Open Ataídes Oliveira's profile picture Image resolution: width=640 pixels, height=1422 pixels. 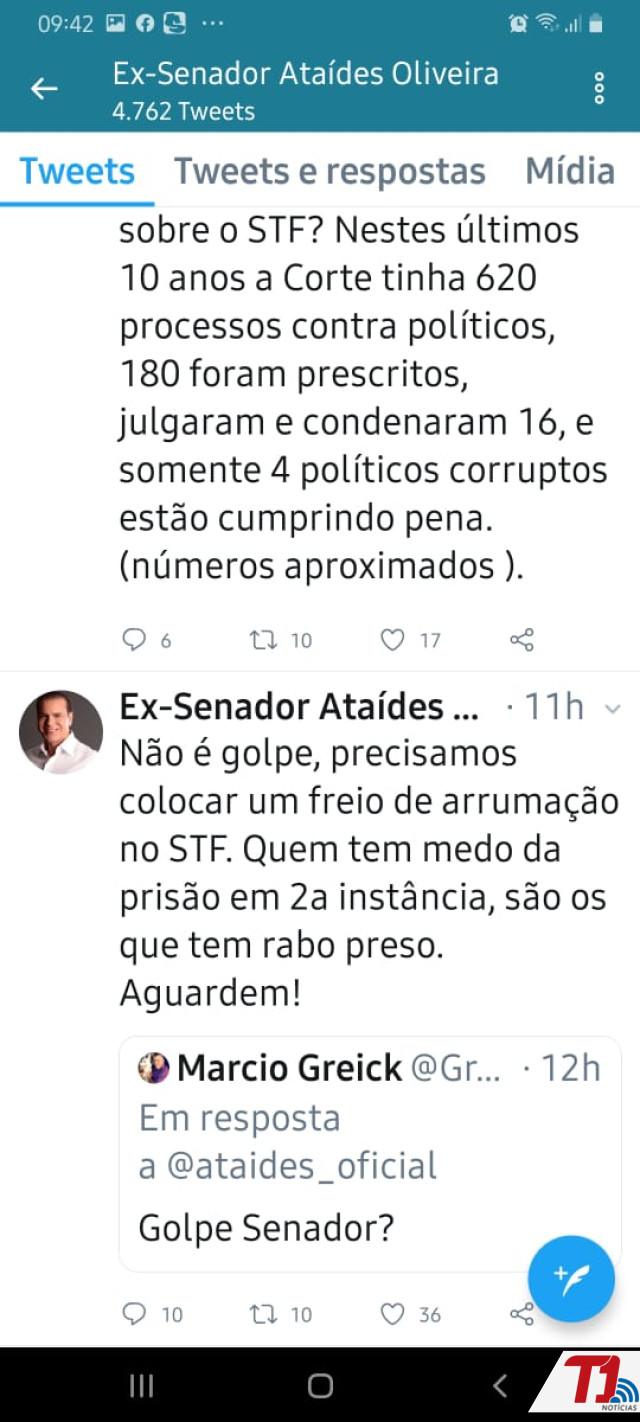pyautogui.click(x=61, y=731)
